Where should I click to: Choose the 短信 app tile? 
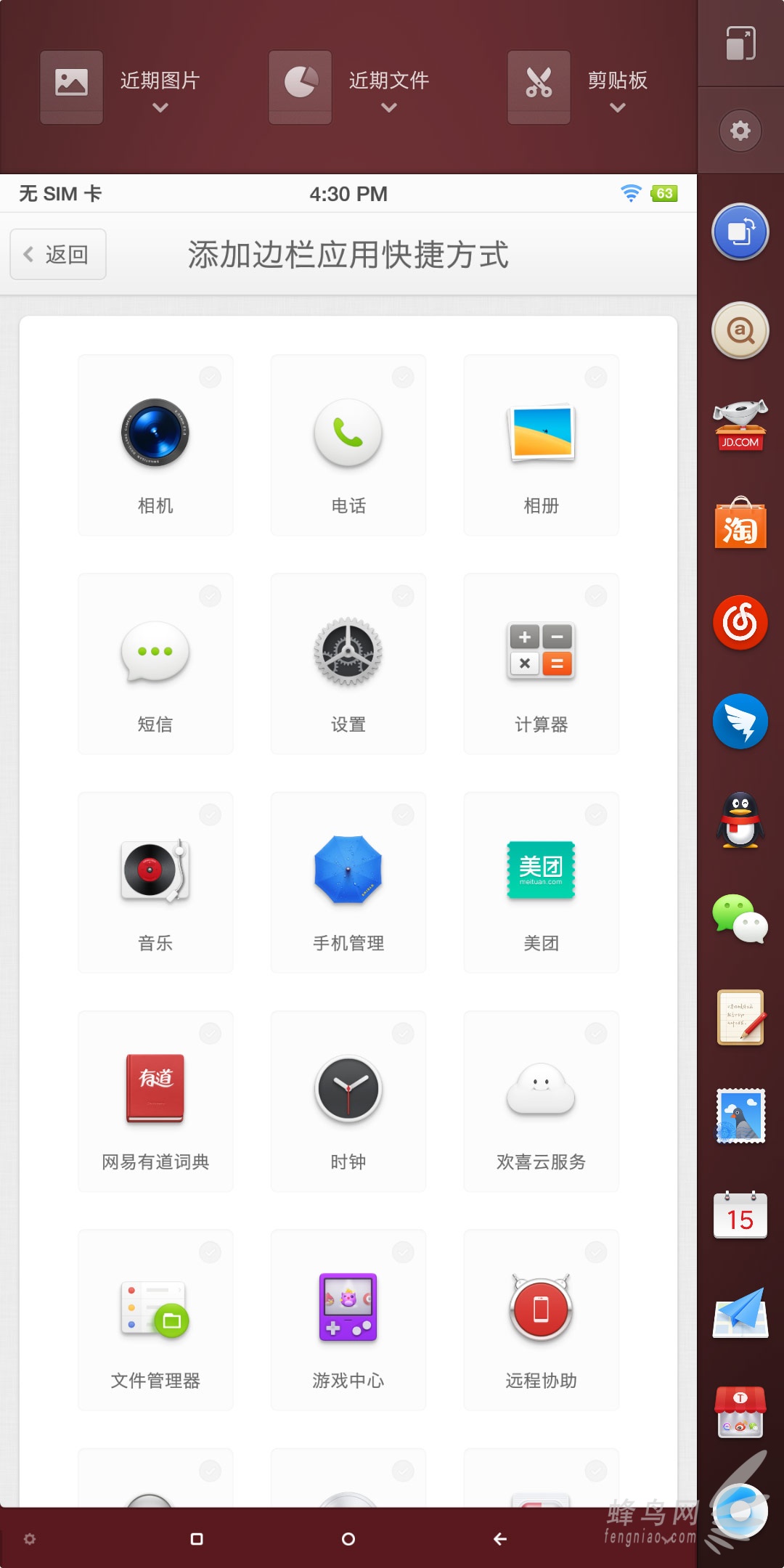(x=155, y=663)
